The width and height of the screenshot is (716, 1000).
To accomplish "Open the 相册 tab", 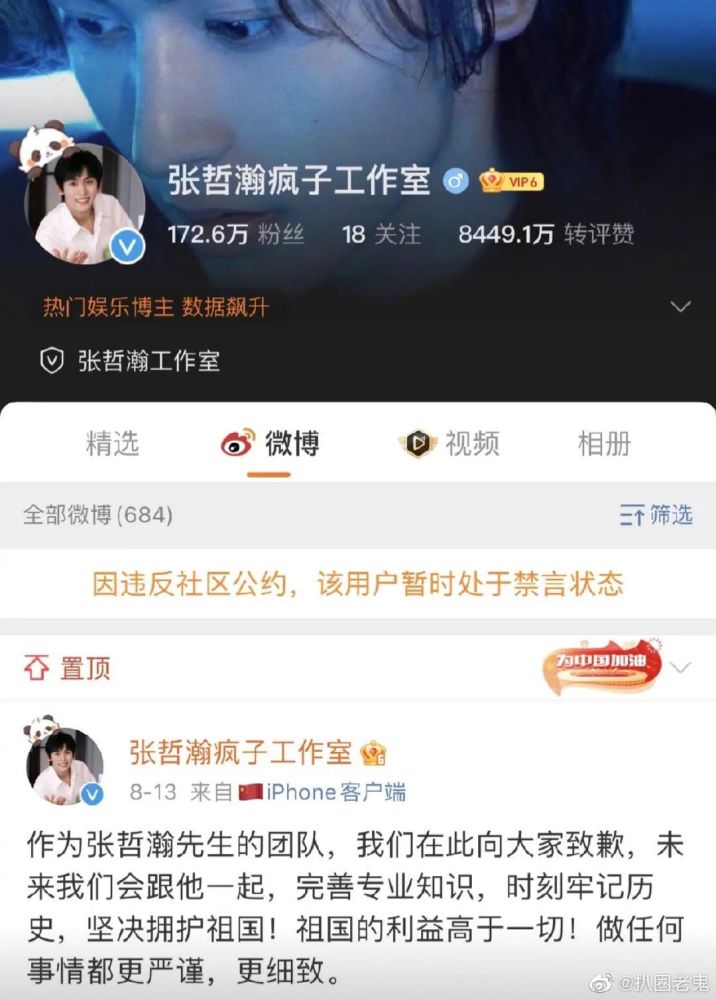I will [x=604, y=443].
